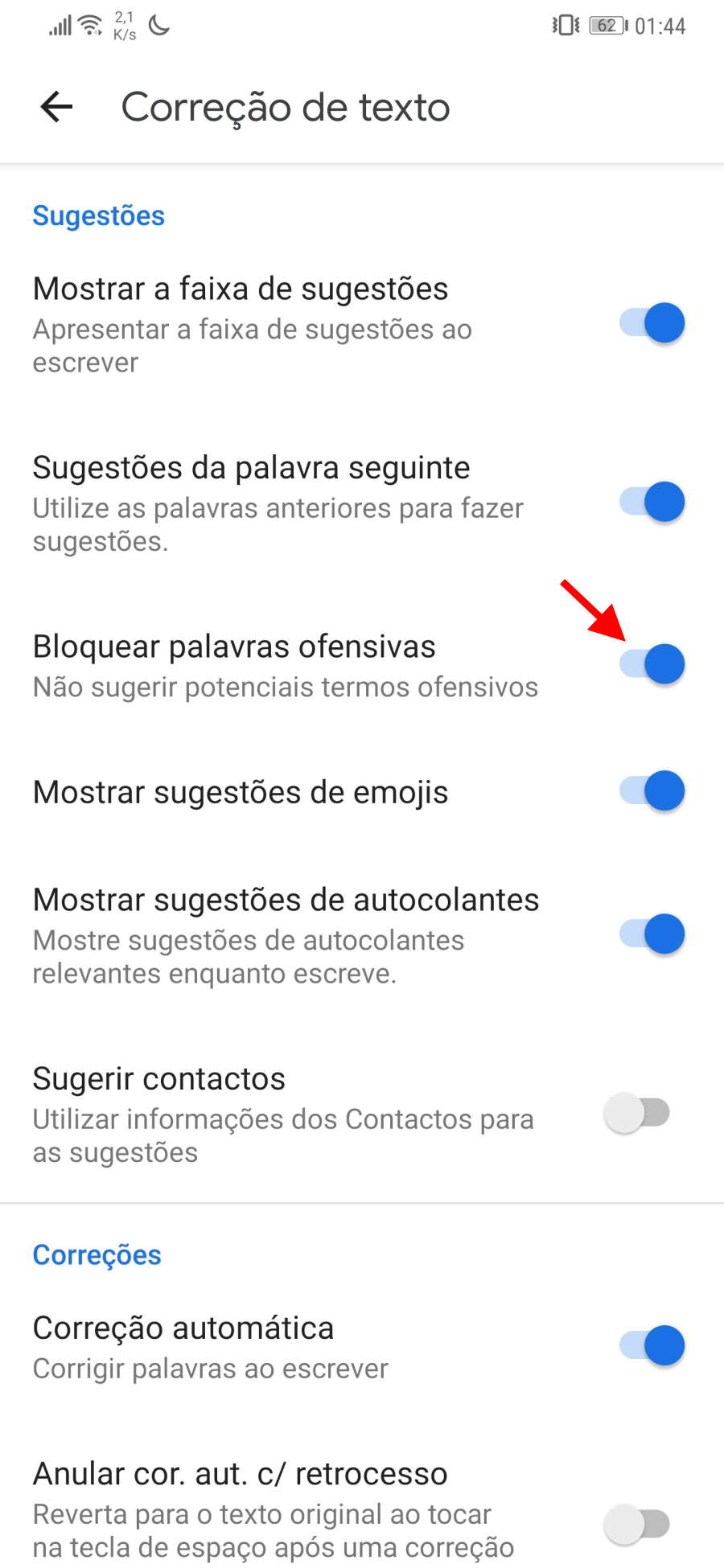
Task: Turn off Sugestões da palavra seguinte
Action: coord(652,502)
